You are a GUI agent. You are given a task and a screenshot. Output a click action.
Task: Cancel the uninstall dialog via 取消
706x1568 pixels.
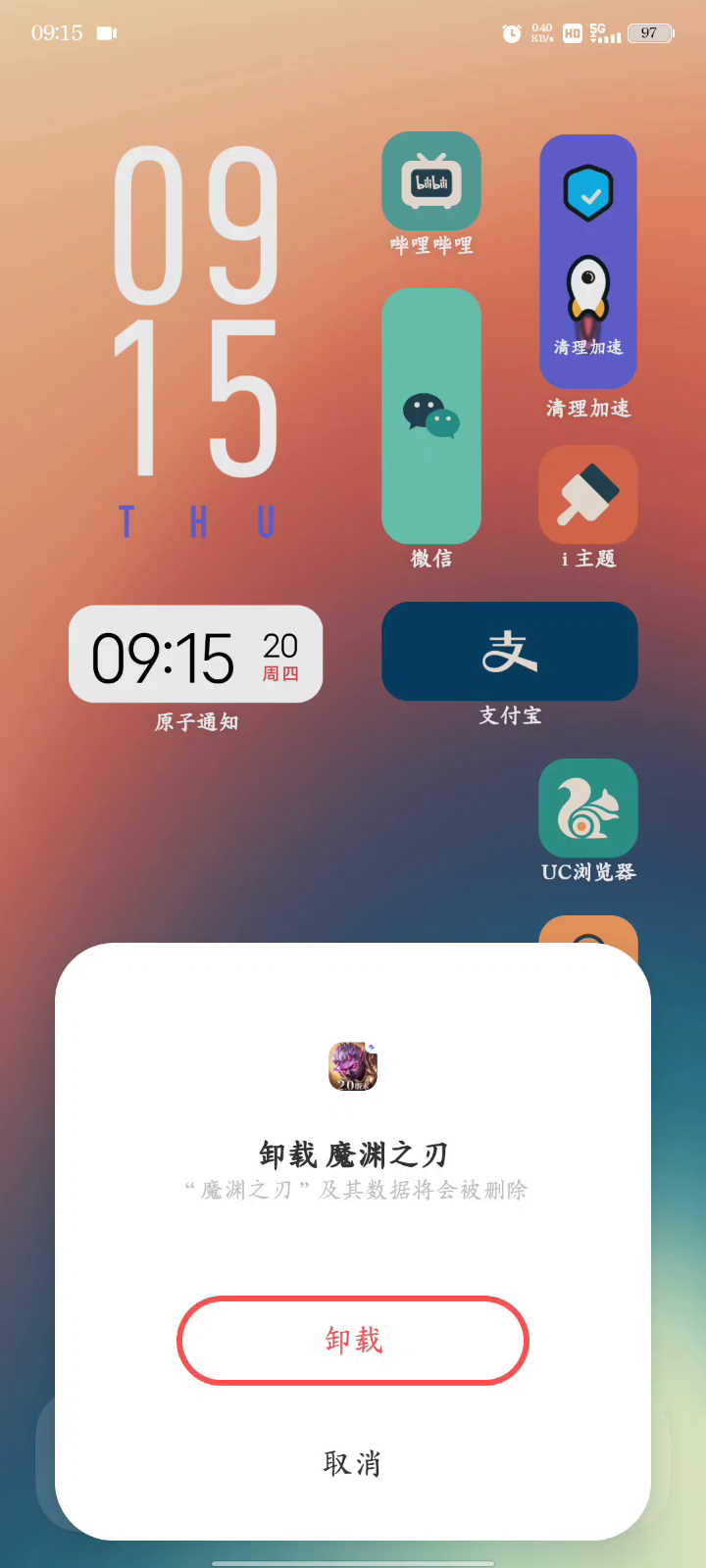click(x=353, y=1463)
